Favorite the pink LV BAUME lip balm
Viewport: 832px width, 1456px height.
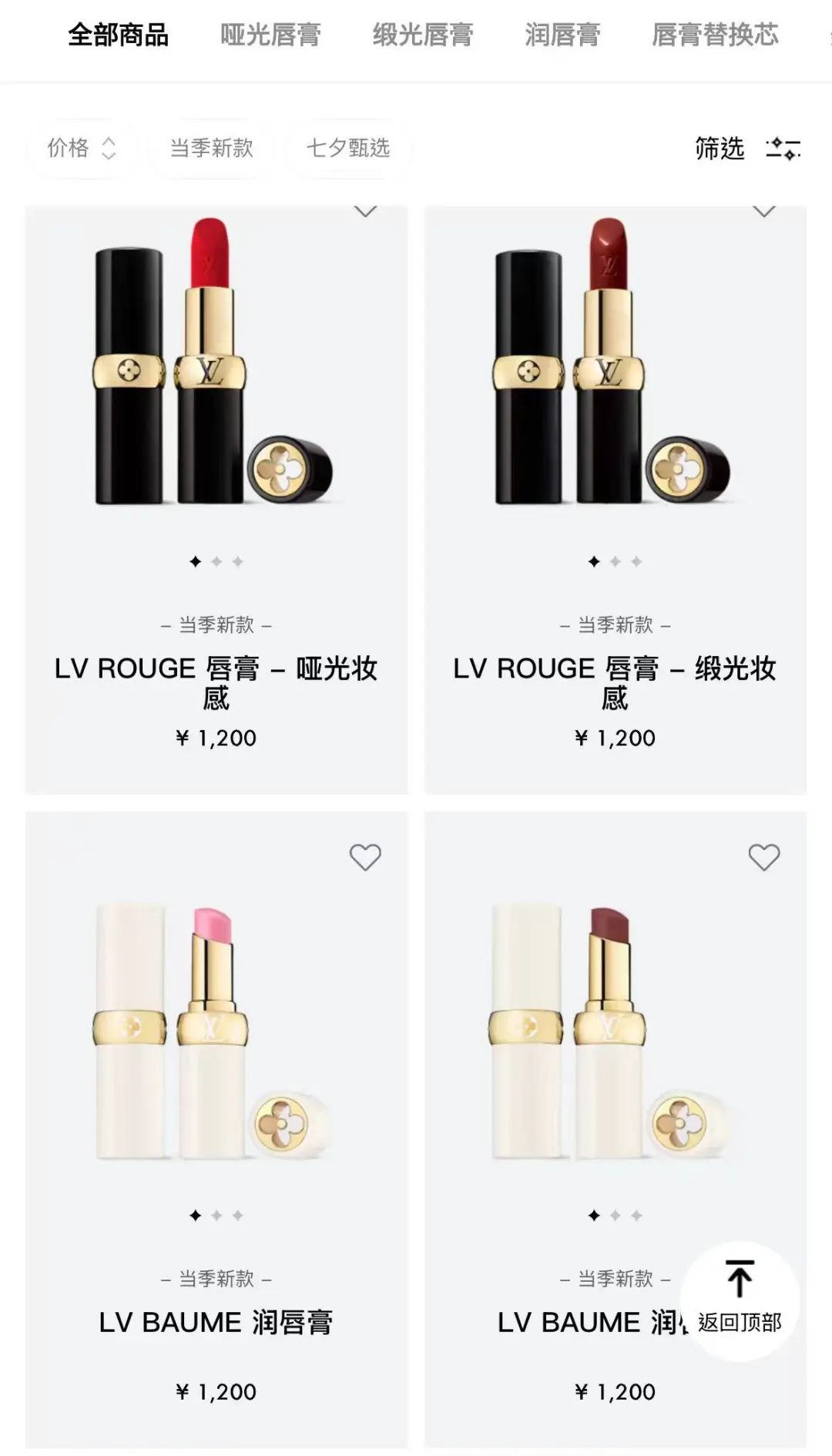coord(365,857)
